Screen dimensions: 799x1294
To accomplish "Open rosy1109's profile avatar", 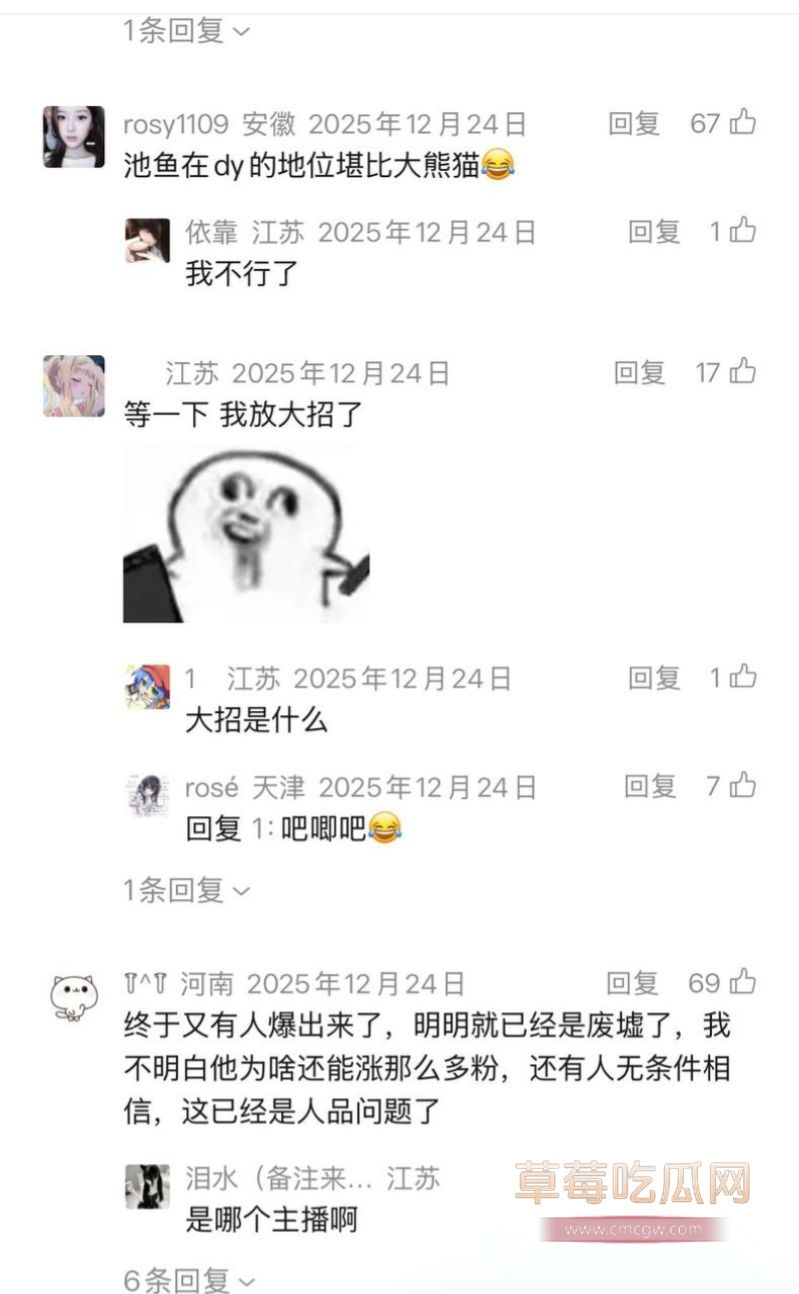I will (74, 137).
